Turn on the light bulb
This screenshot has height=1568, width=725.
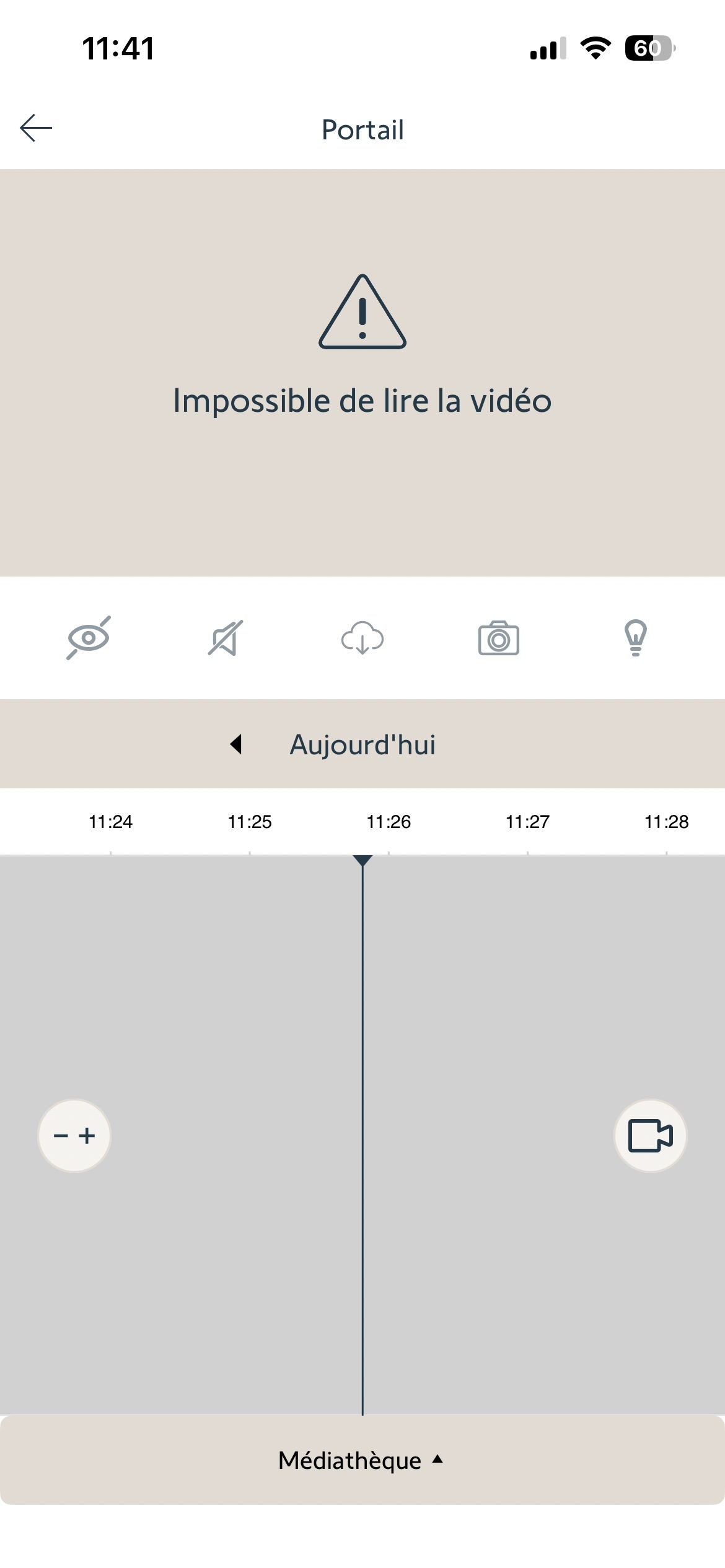coord(635,637)
